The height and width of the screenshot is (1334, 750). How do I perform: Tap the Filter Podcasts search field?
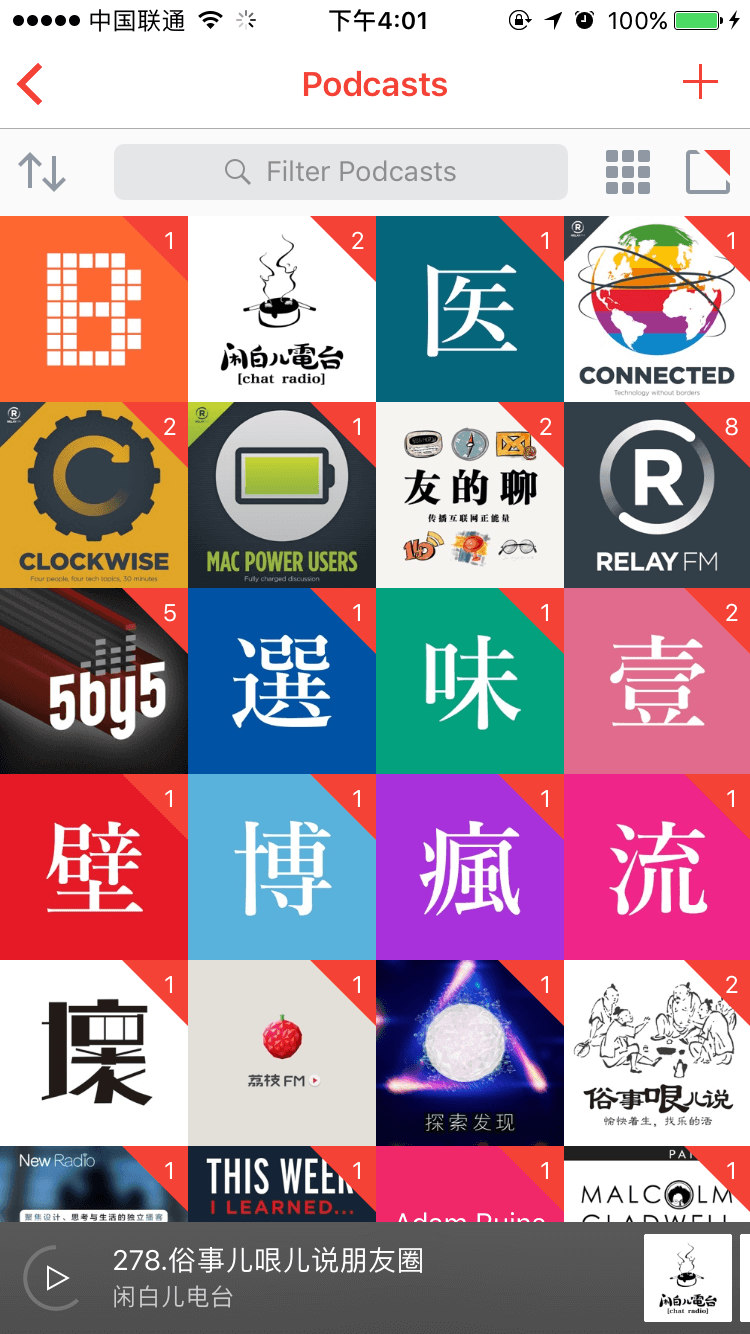click(341, 172)
